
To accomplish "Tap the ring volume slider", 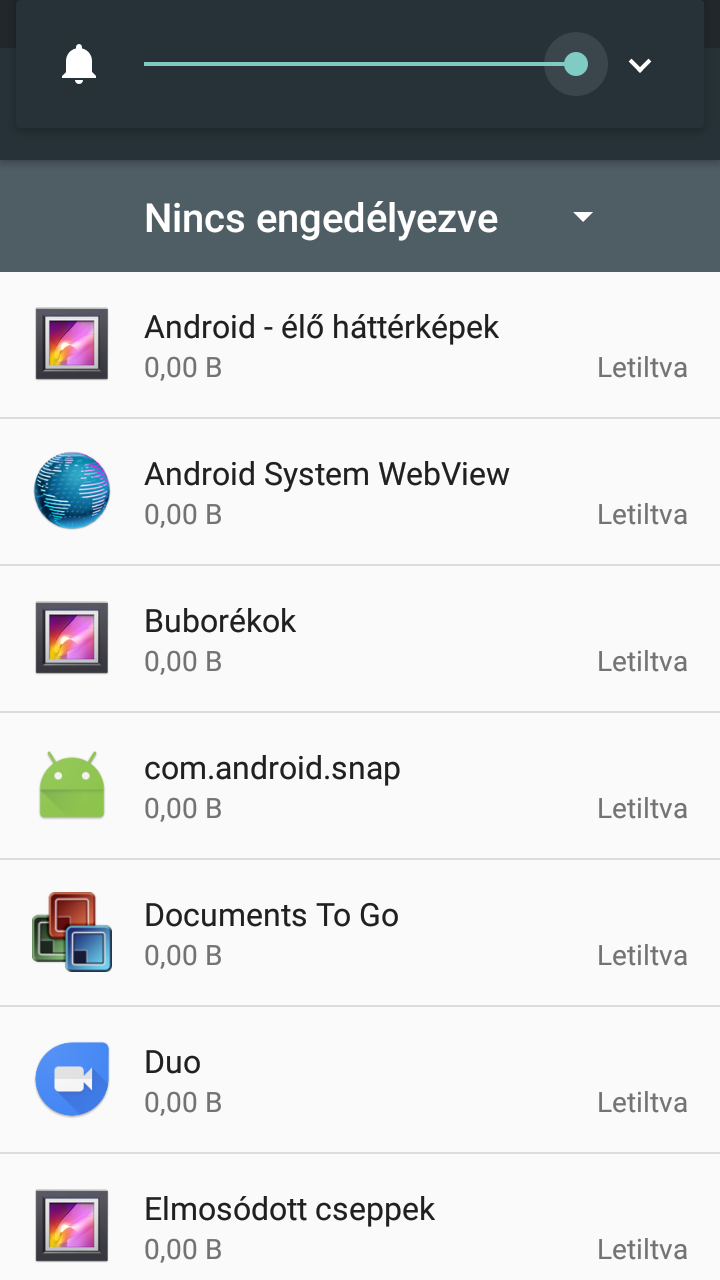I will (x=360, y=64).
